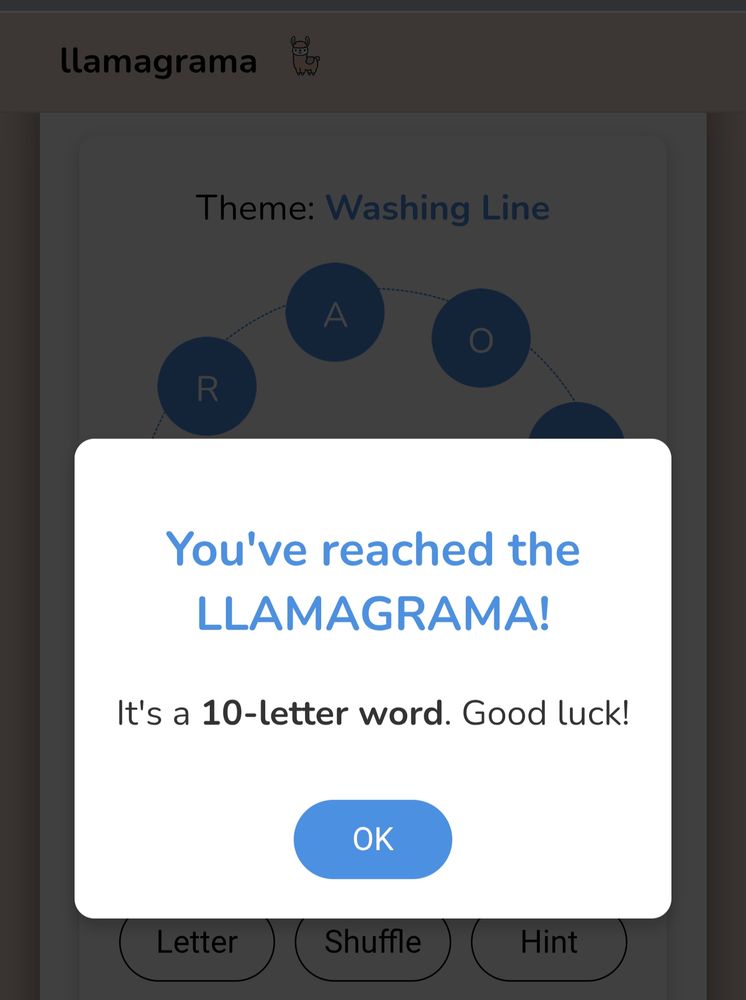Image resolution: width=746 pixels, height=1000 pixels.
Task: Select the letter A tile
Action: coord(335,312)
